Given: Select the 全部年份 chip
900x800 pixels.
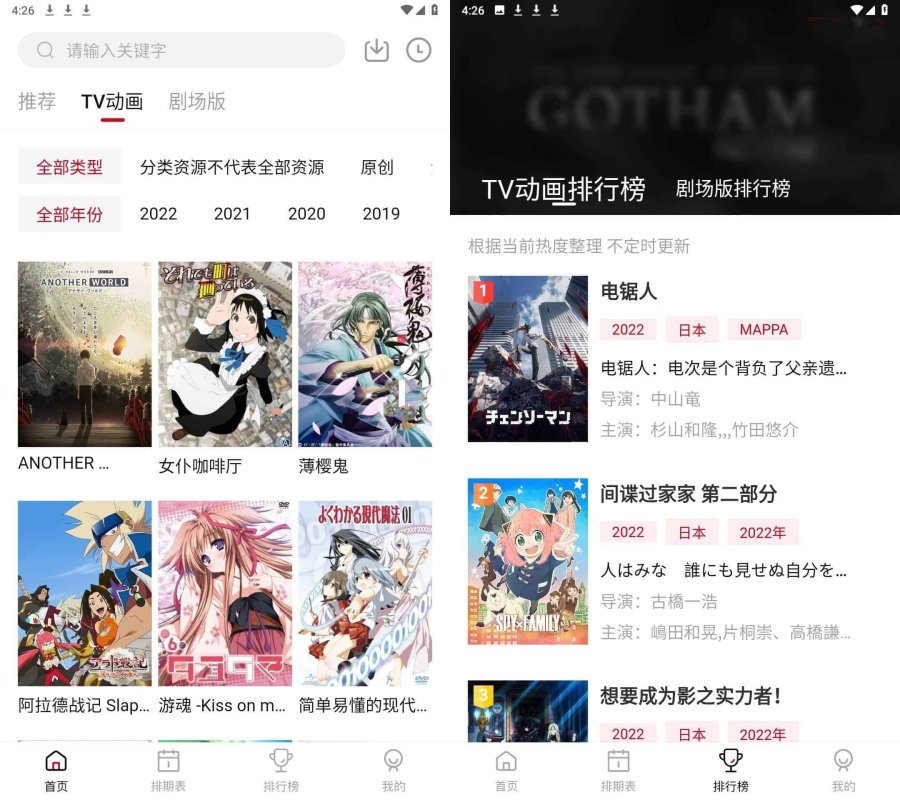Looking at the screenshot, I should point(69,214).
